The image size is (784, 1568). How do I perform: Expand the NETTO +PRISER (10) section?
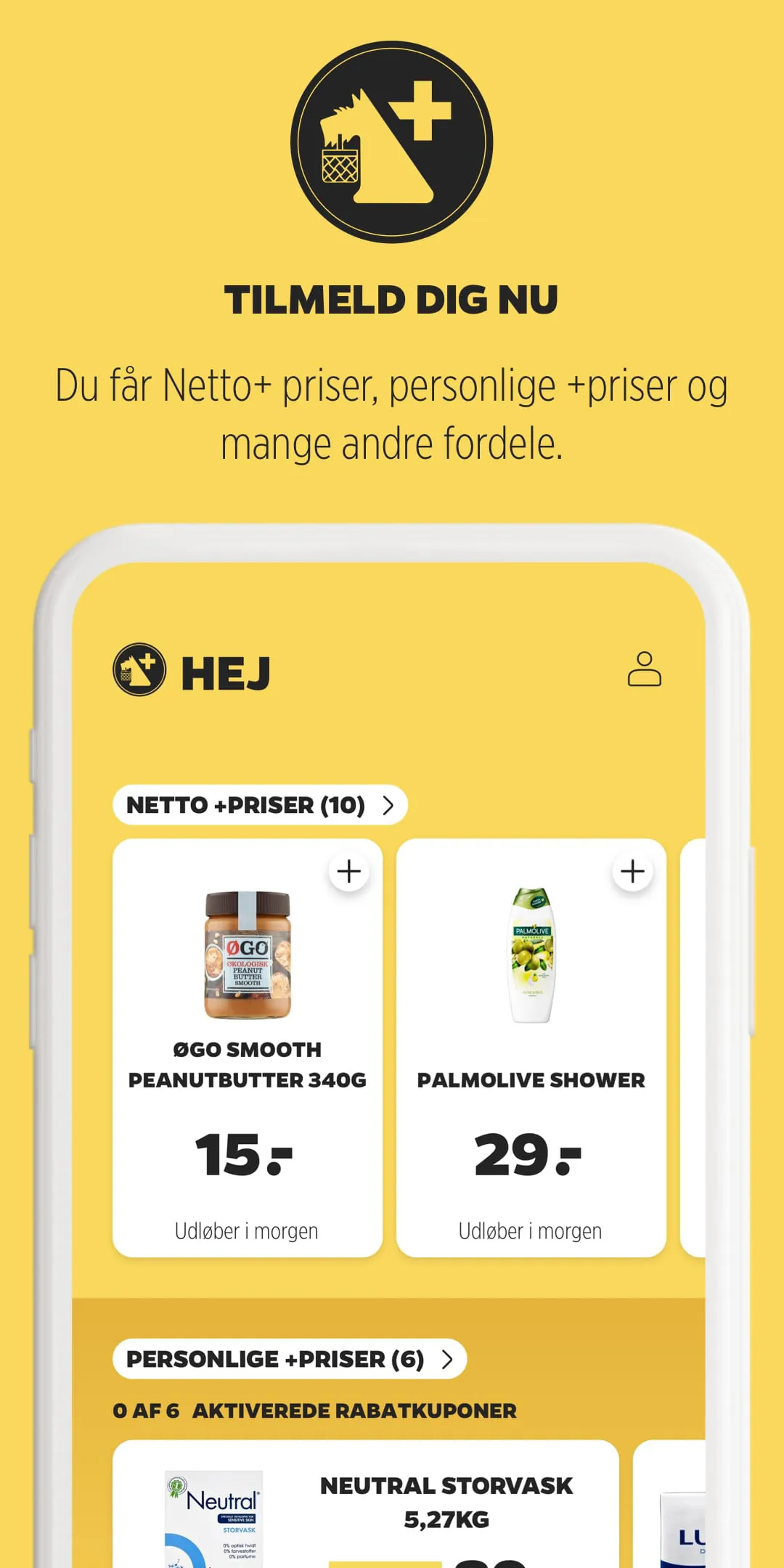tap(259, 804)
